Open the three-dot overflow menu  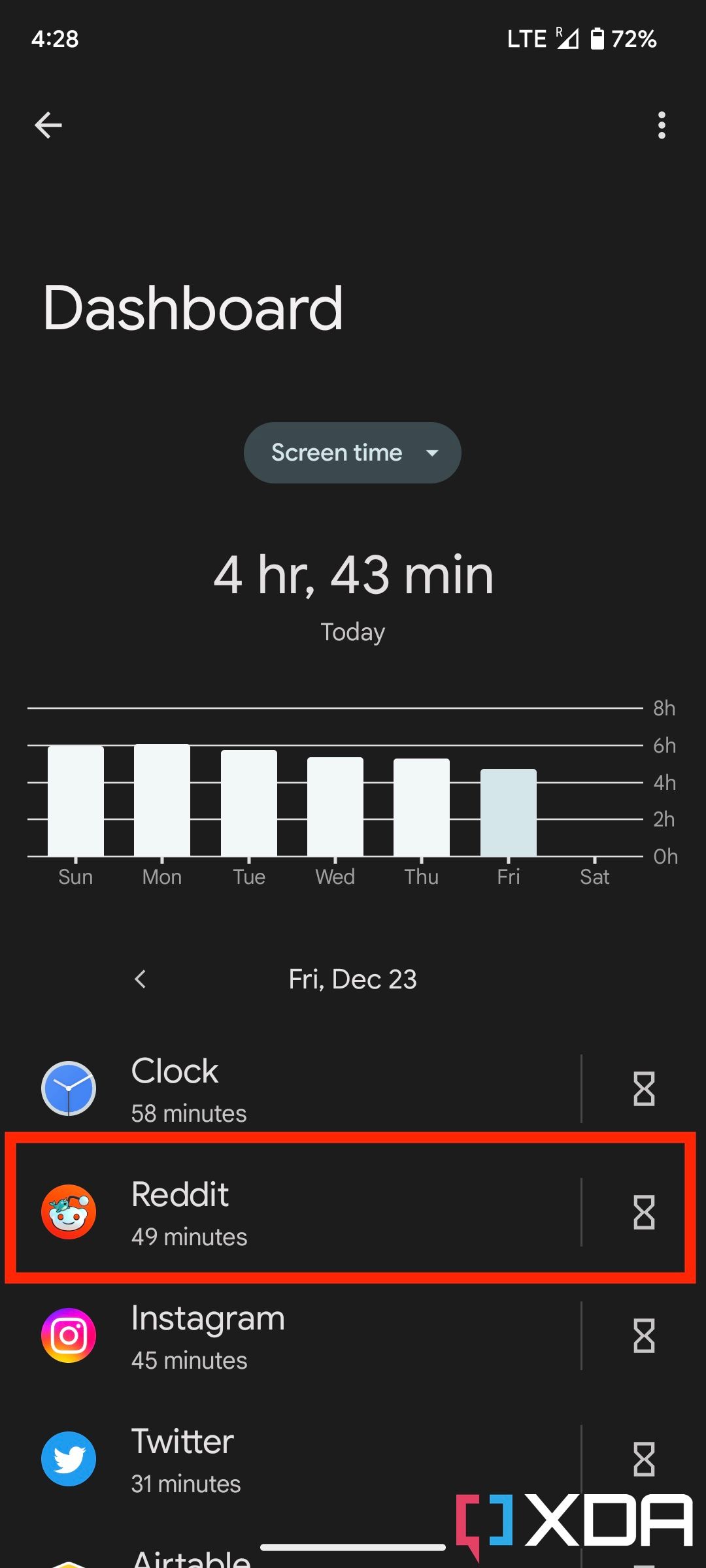662,125
